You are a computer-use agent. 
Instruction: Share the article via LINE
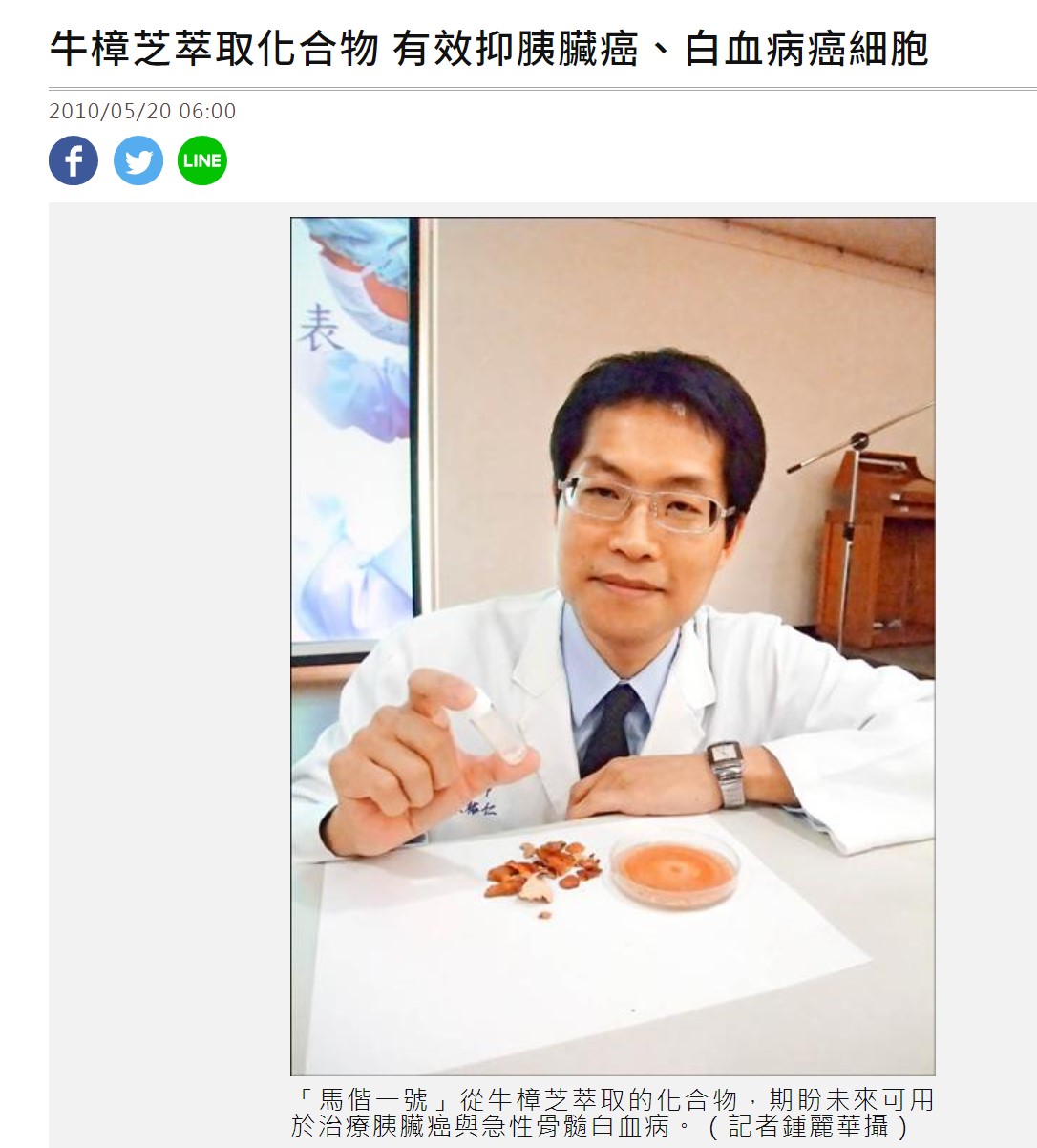pyautogui.click(x=202, y=160)
